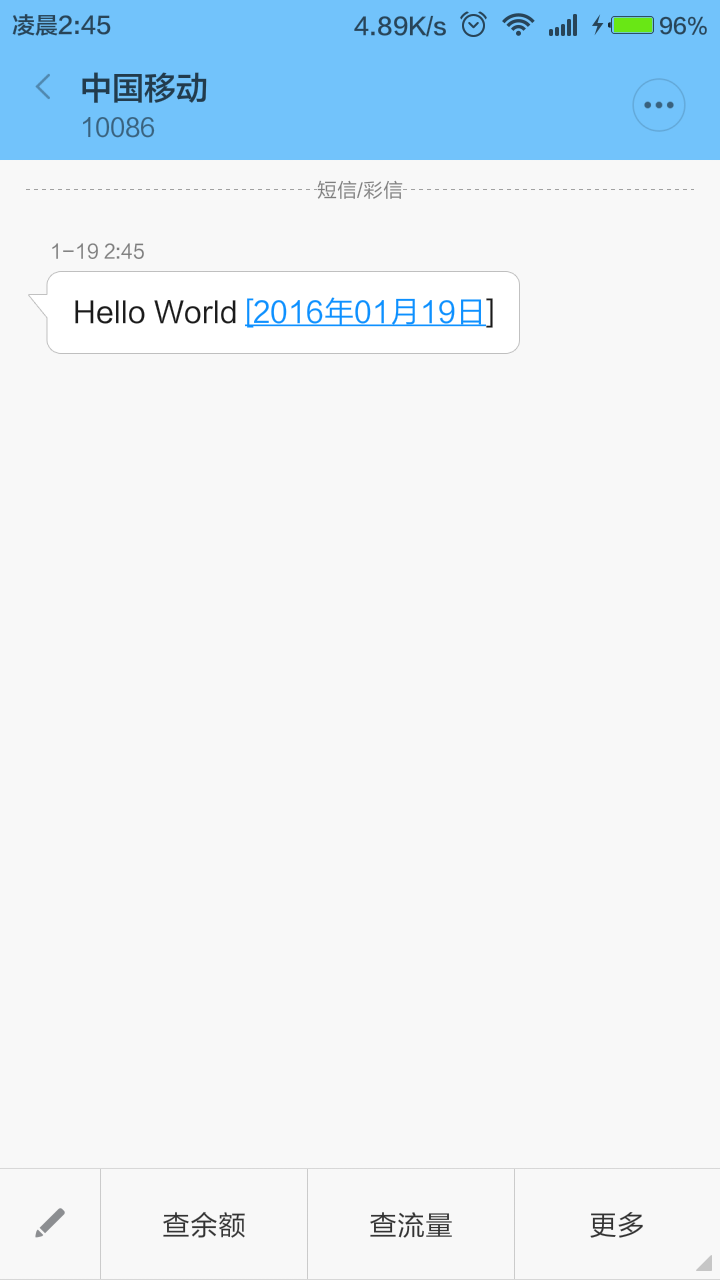Viewport: 720px width, 1280px height.
Task: Tap the pencil icon to compose text
Action: click(x=50, y=1223)
